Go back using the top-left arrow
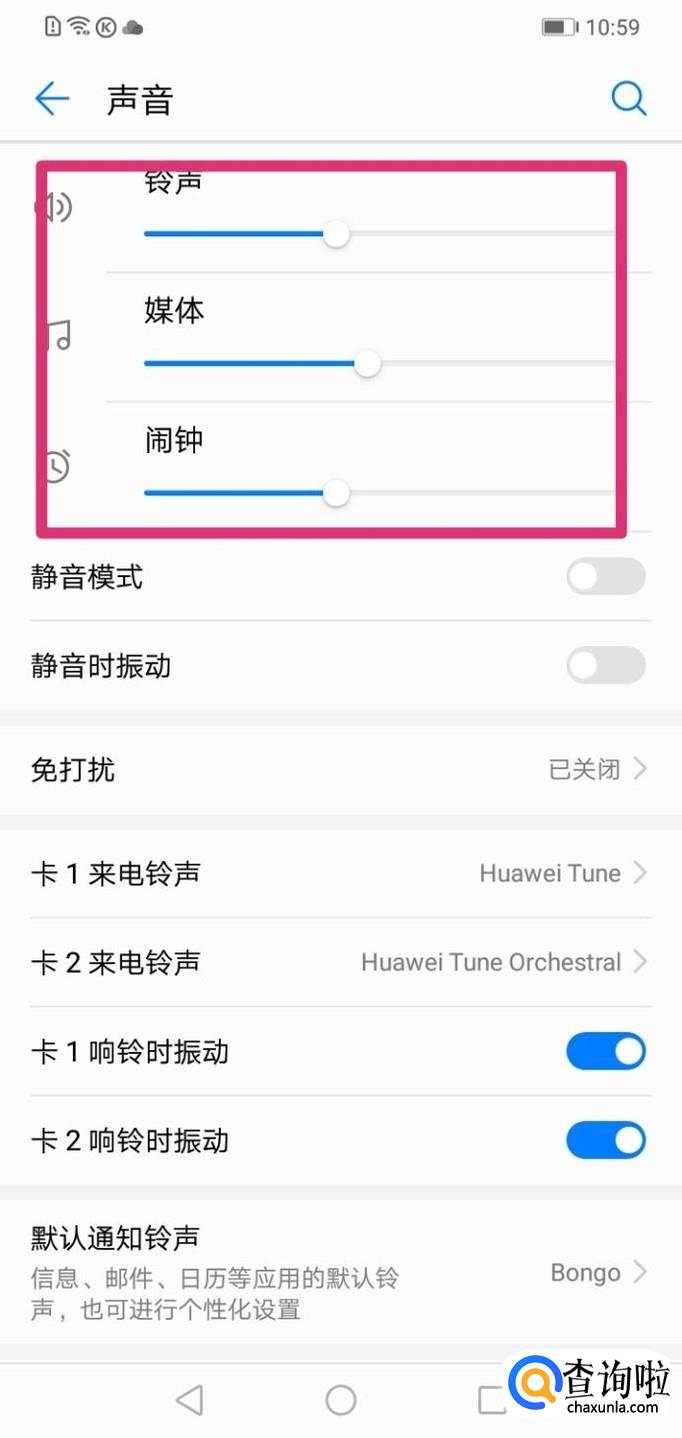Image resolution: width=682 pixels, height=1438 pixels. pos(52,99)
